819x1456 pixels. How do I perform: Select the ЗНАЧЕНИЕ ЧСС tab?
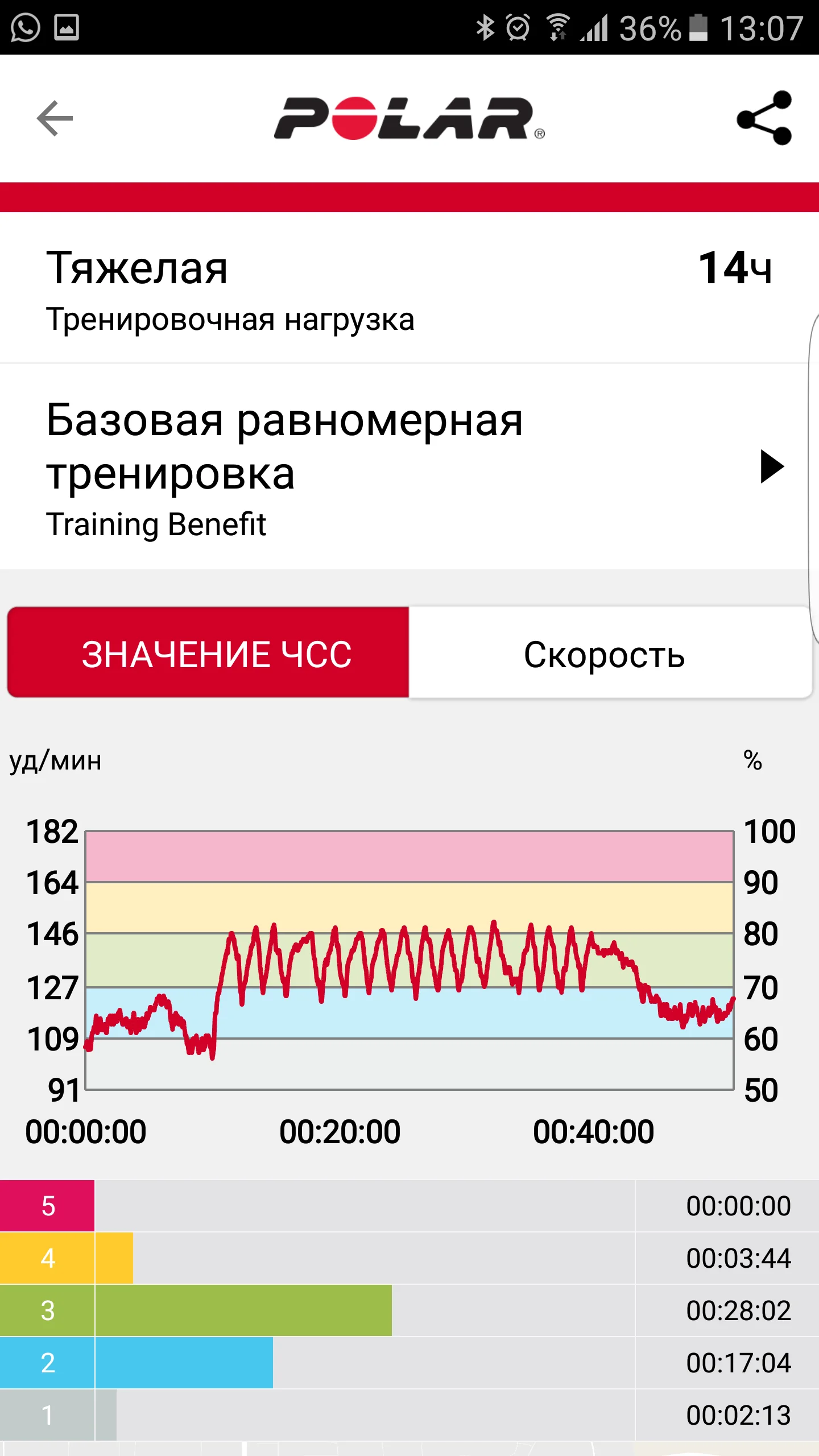coord(209,653)
